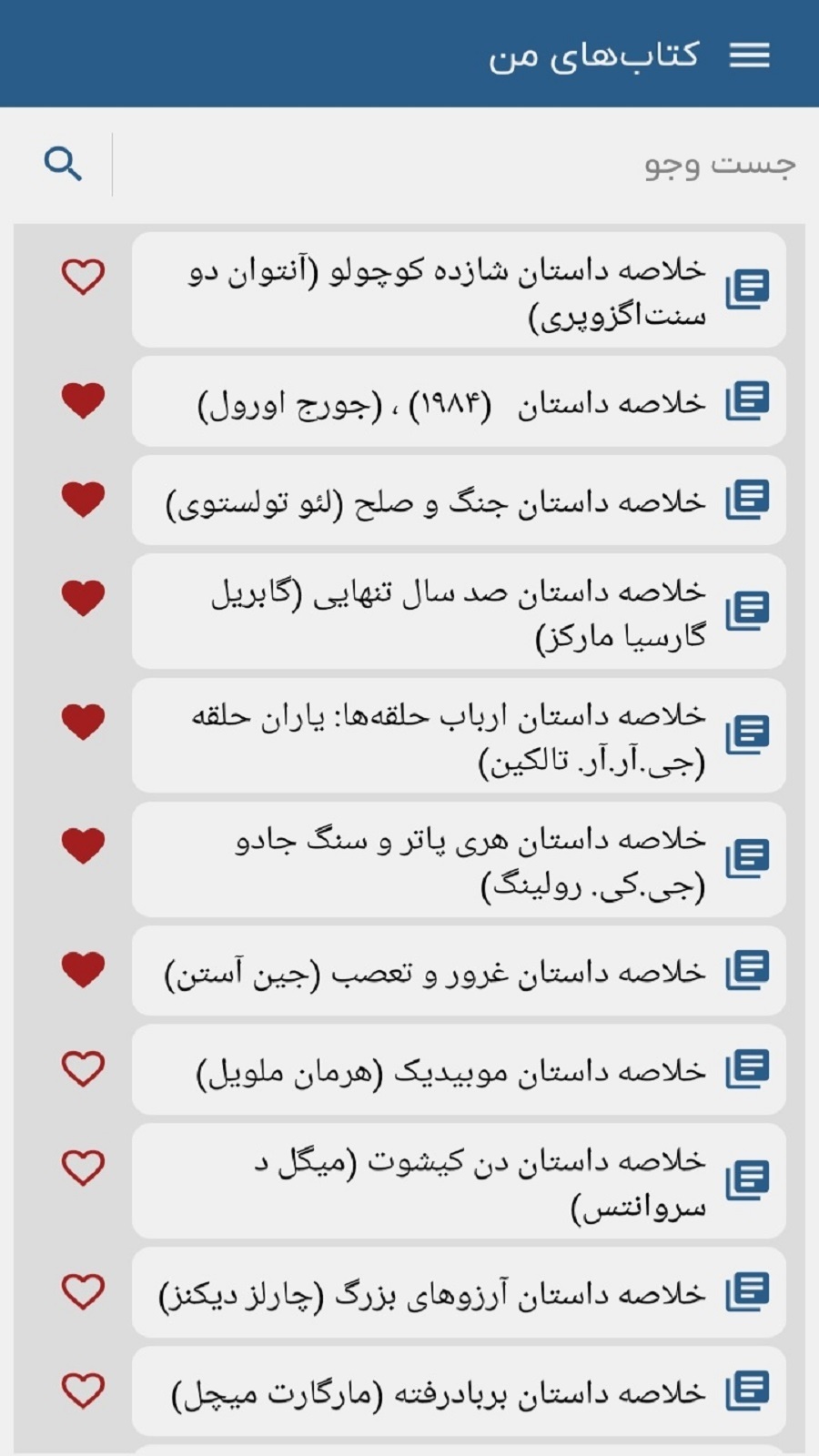Screen dimensions: 819x1456
Task: Tap the book icon beside هری پاتر
Action: 748,854
